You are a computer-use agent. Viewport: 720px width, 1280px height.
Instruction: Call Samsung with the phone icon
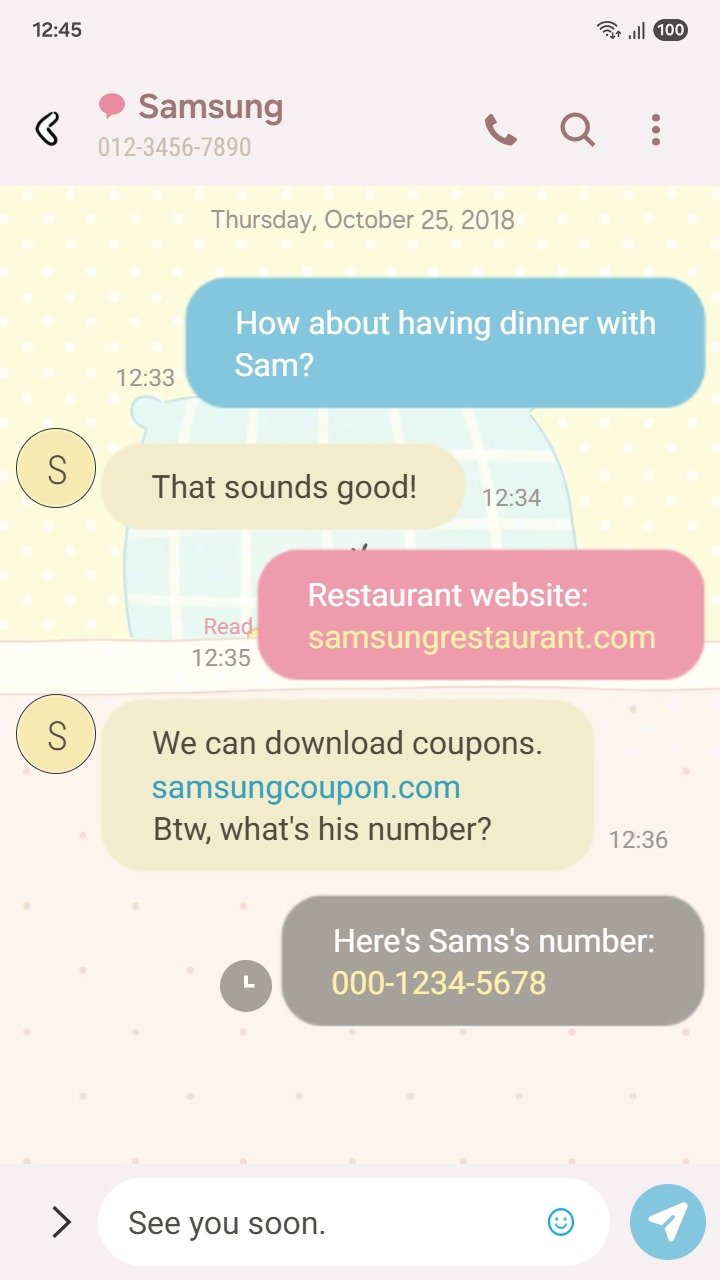pos(500,129)
